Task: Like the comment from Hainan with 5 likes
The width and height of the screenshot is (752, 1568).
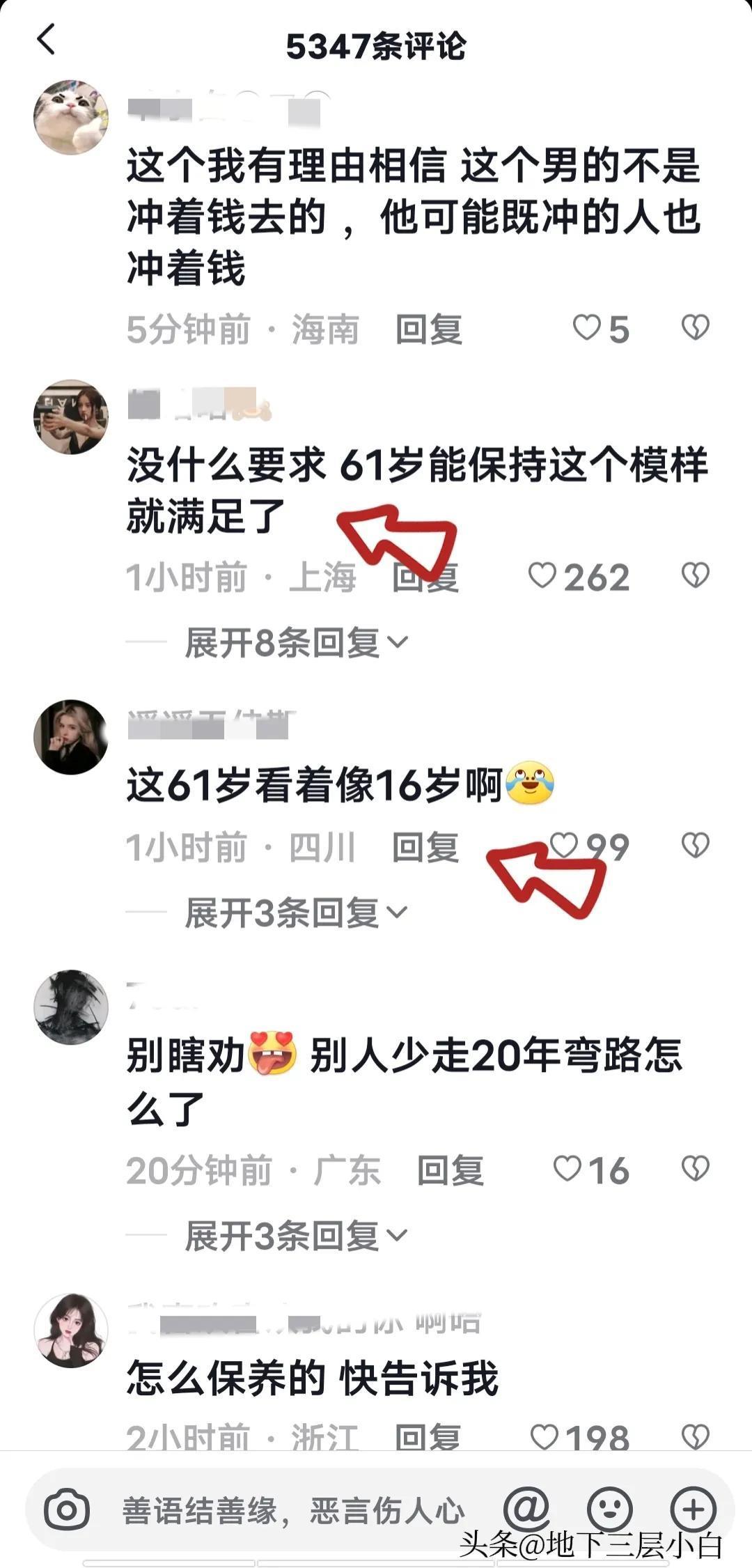Action: click(587, 328)
